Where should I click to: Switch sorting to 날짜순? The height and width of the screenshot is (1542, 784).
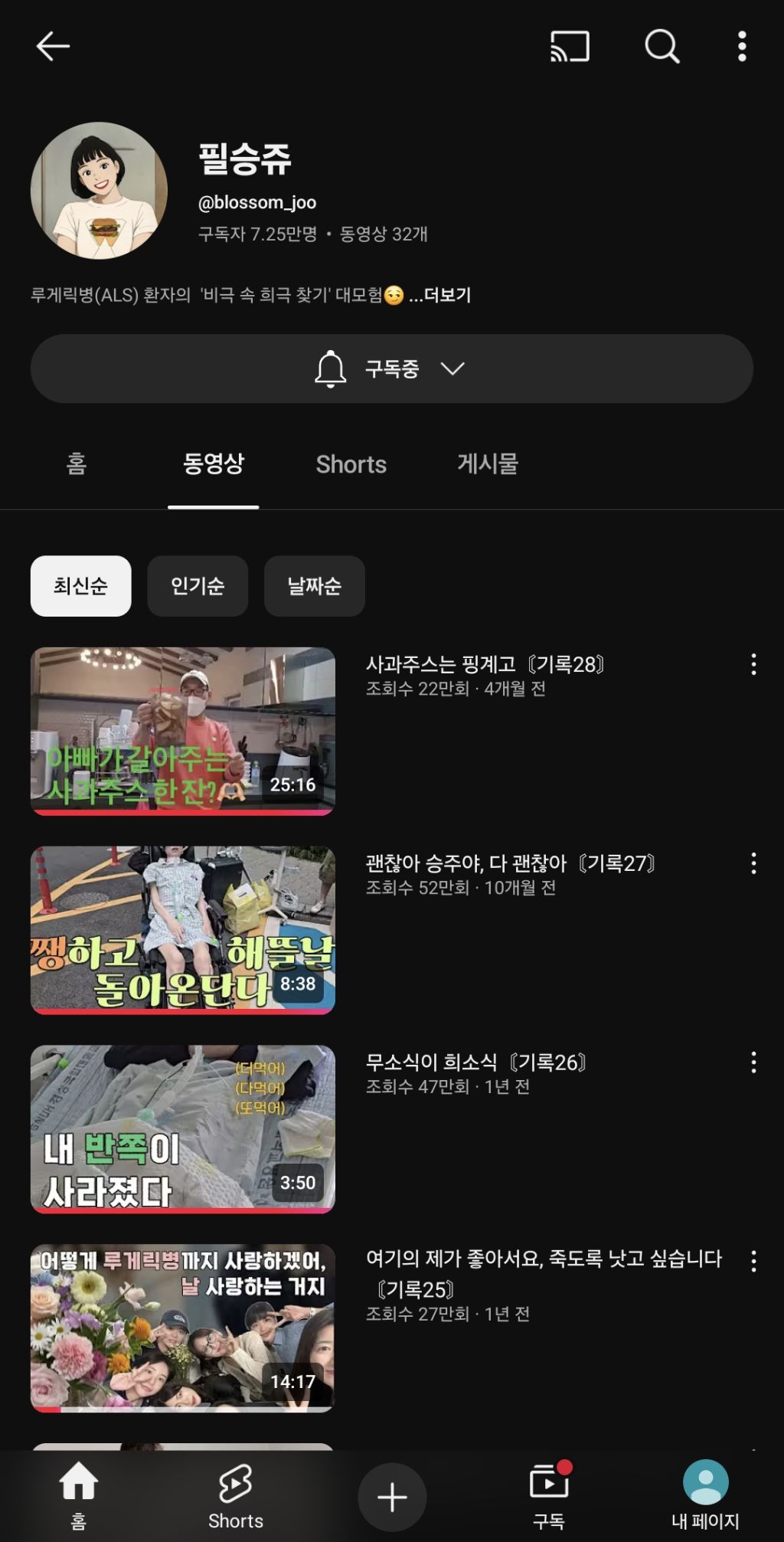tap(314, 586)
